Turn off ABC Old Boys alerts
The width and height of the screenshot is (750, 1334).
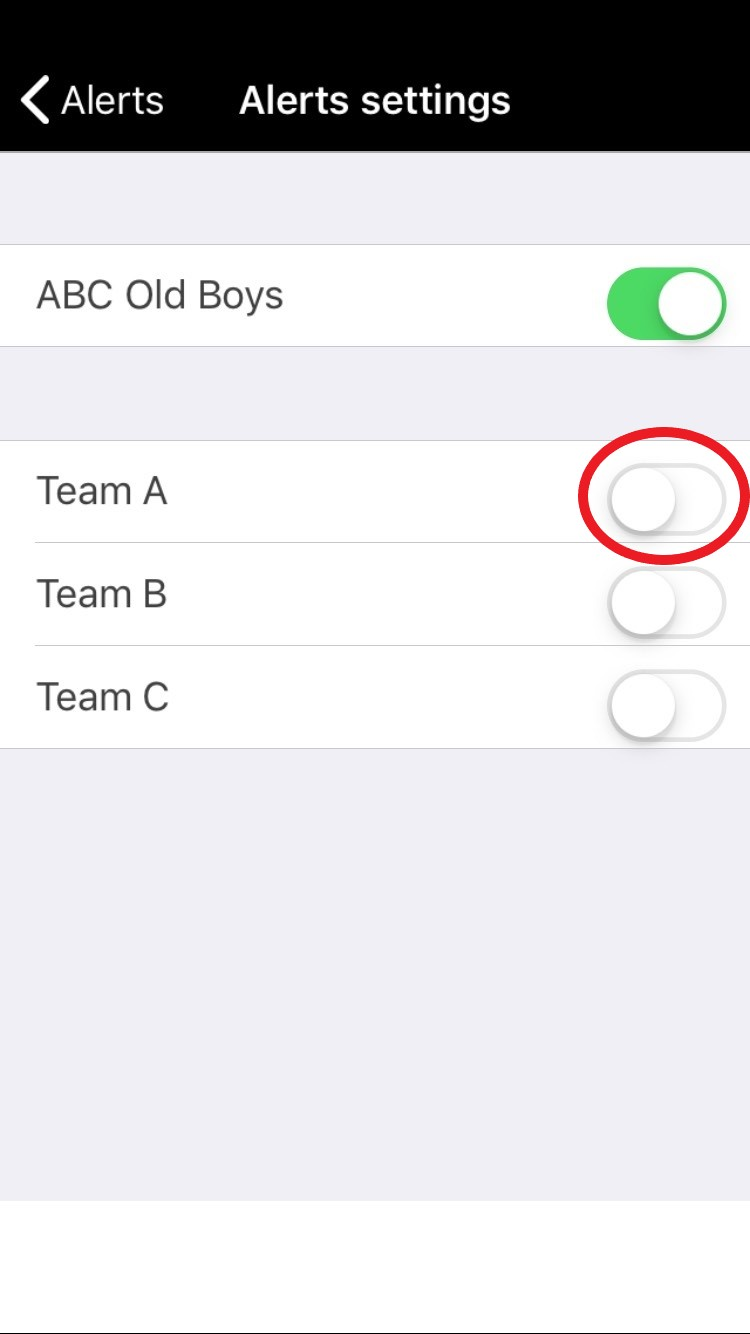pos(666,303)
